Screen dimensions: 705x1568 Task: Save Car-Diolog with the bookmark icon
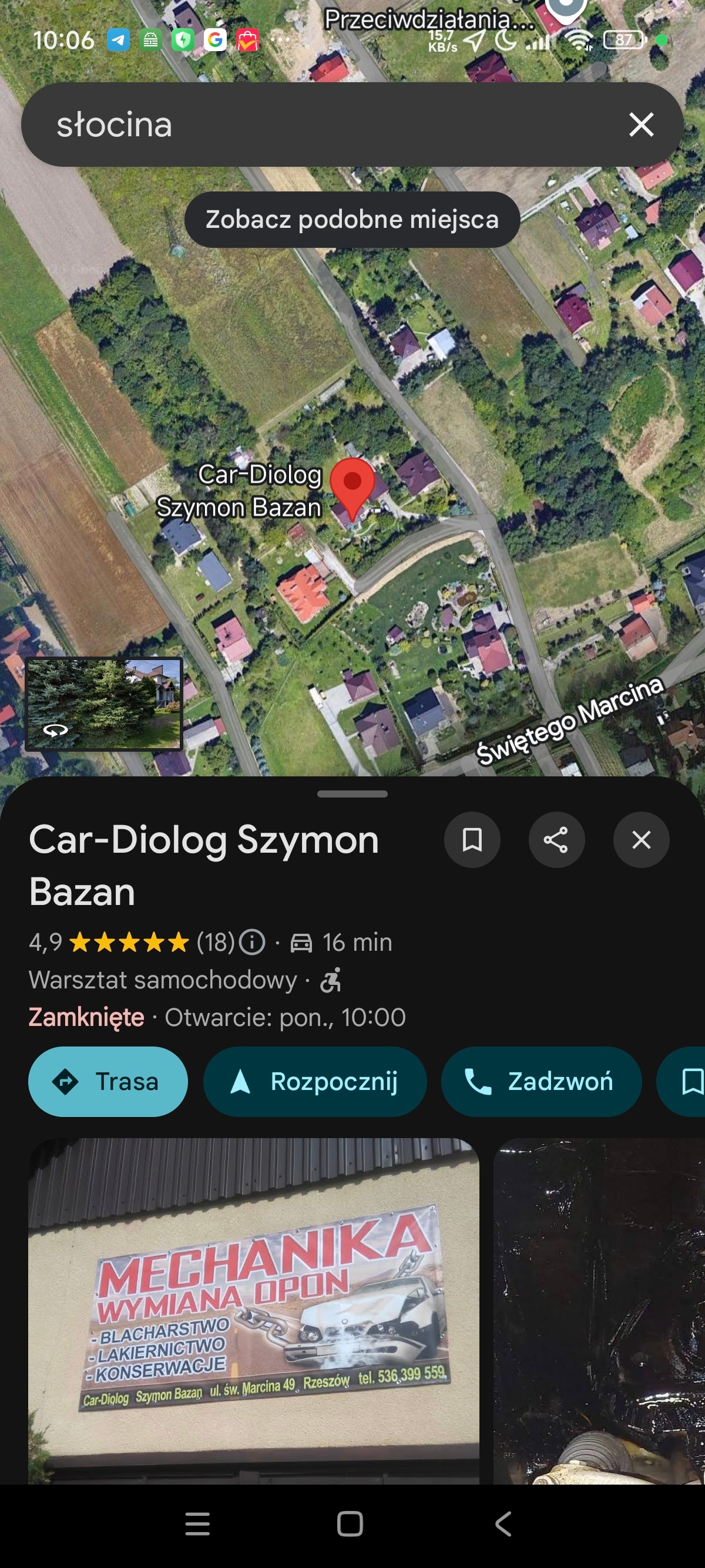coord(472,840)
